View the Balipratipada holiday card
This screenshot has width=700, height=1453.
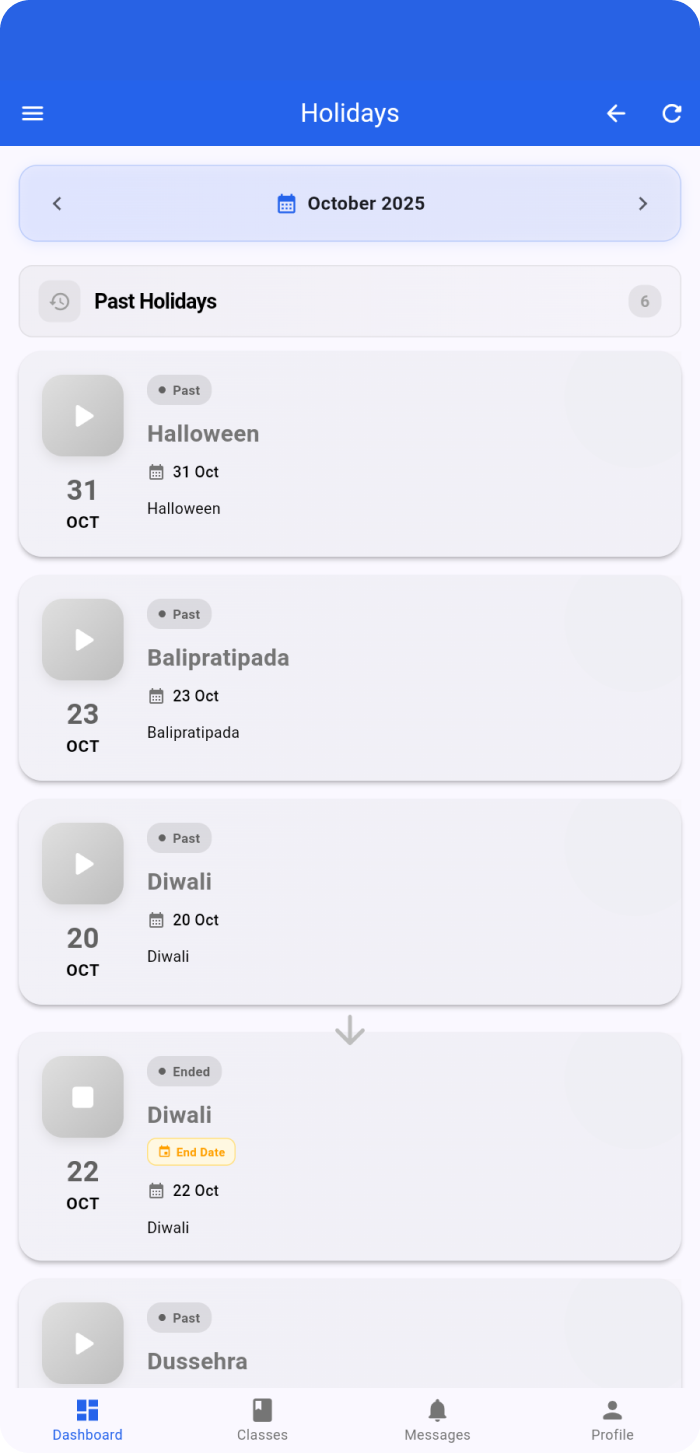(350, 678)
